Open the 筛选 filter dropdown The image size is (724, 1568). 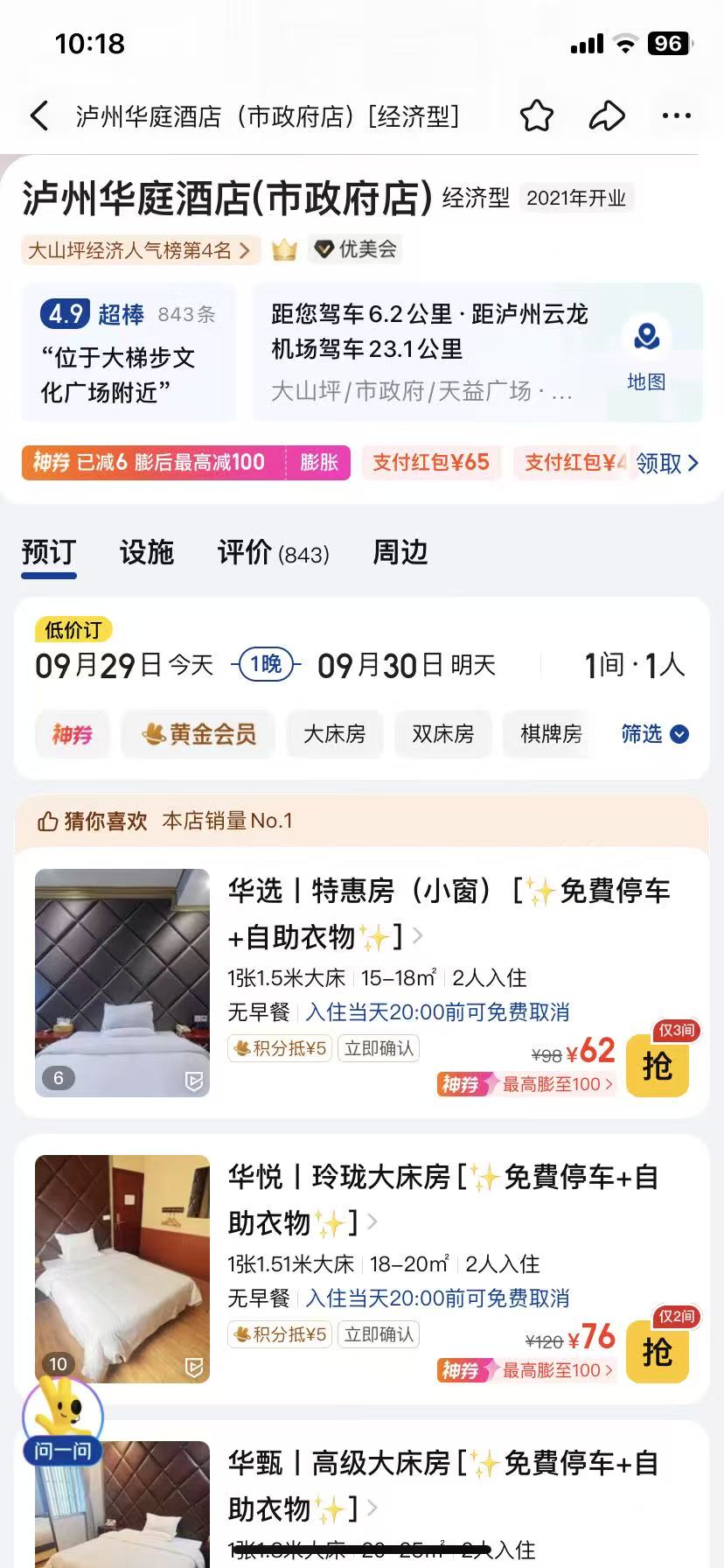pyautogui.click(x=653, y=733)
